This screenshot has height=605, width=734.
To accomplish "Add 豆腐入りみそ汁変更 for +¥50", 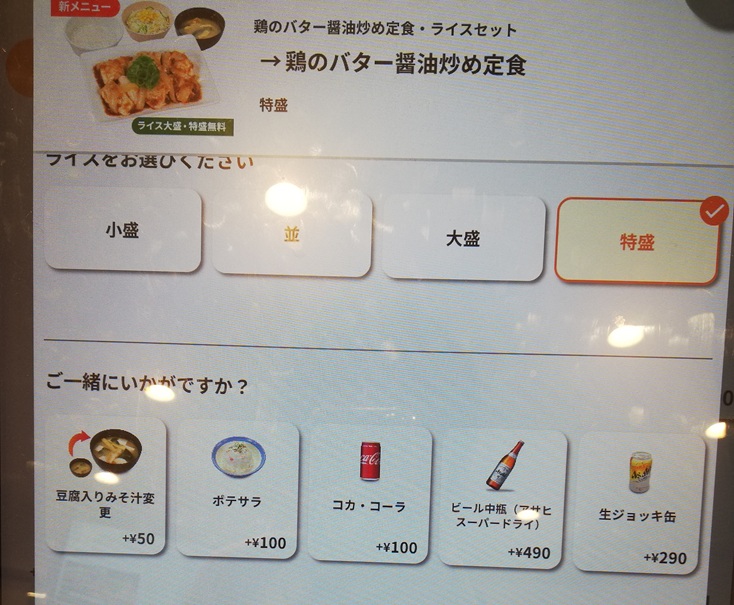I will tap(105, 485).
